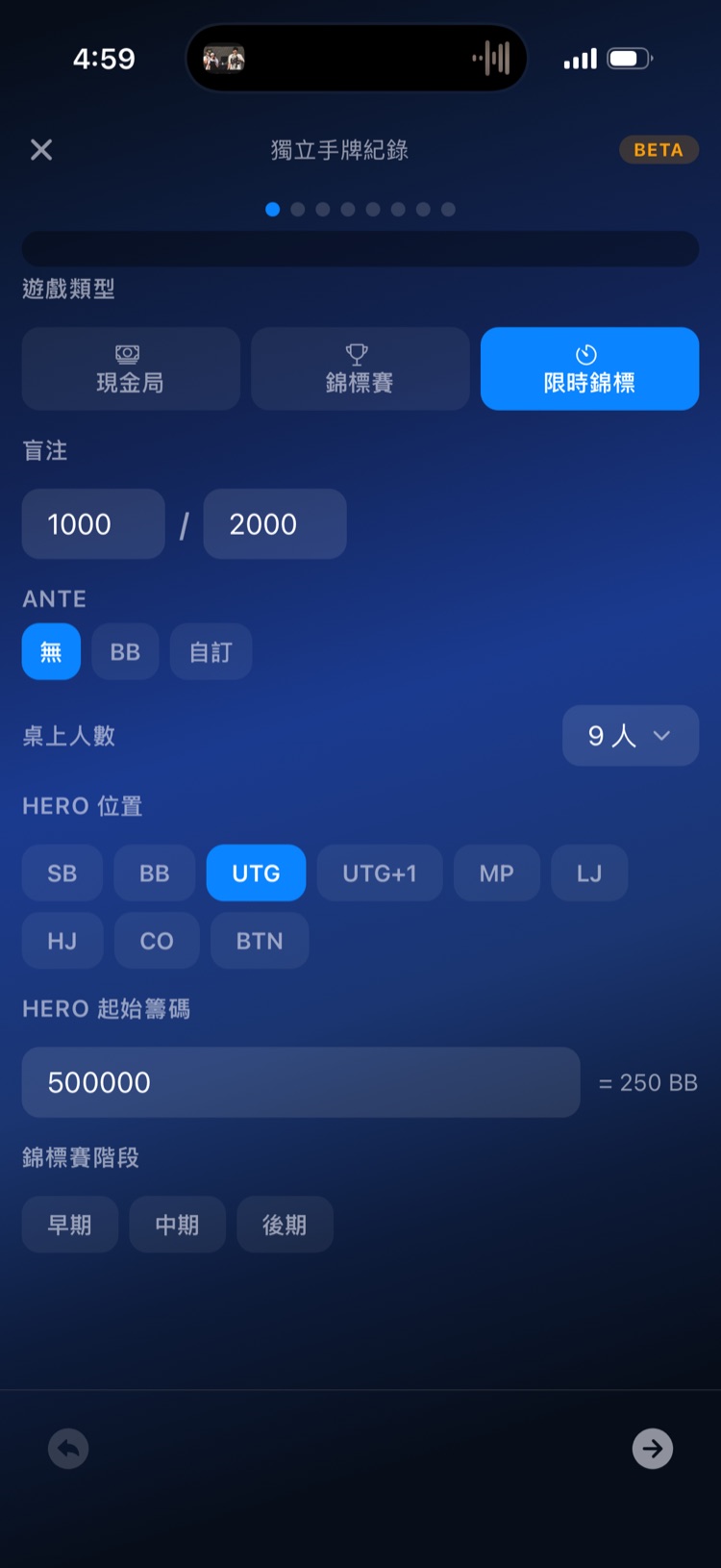
Task: Select 錦標賽 game type
Action: (x=360, y=369)
